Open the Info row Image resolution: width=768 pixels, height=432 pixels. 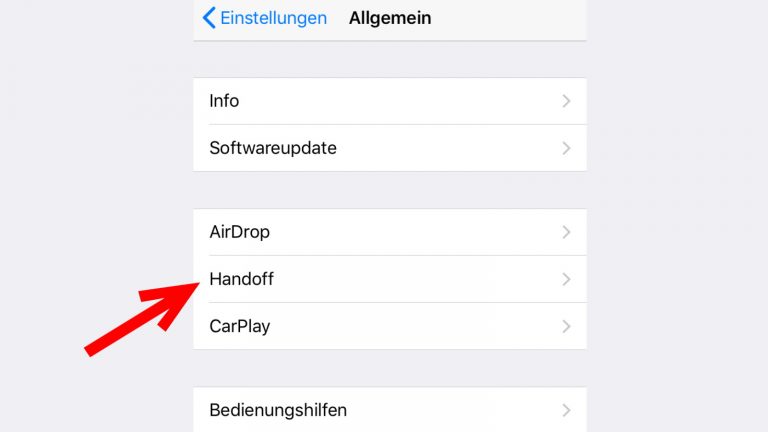point(389,101)
